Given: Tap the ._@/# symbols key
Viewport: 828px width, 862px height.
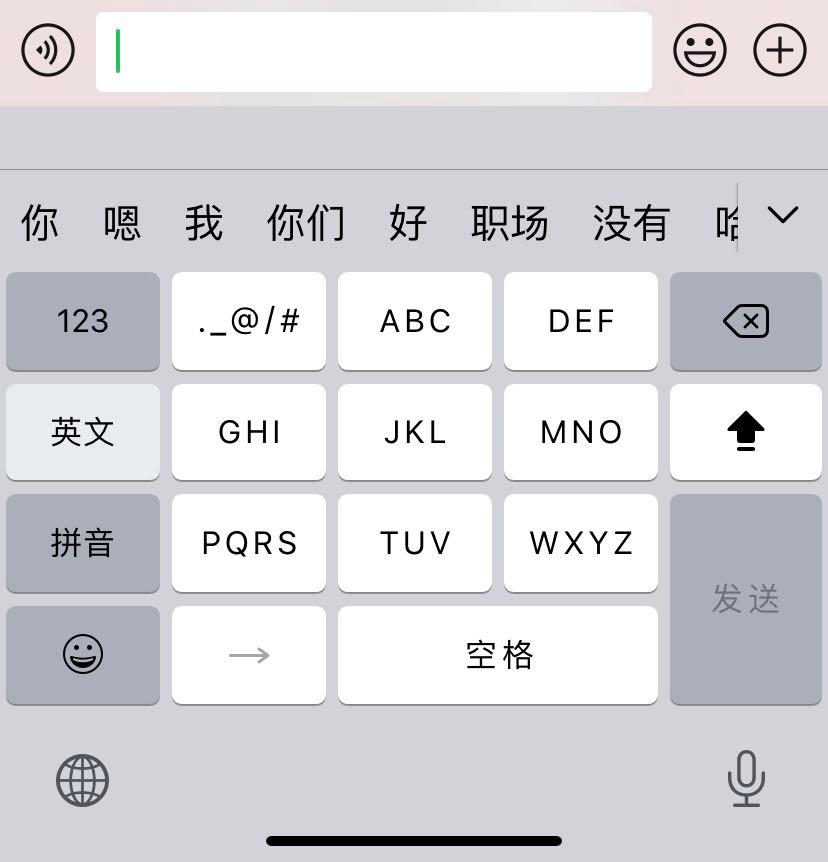Looking at the screenshot, I should (248, 321).
